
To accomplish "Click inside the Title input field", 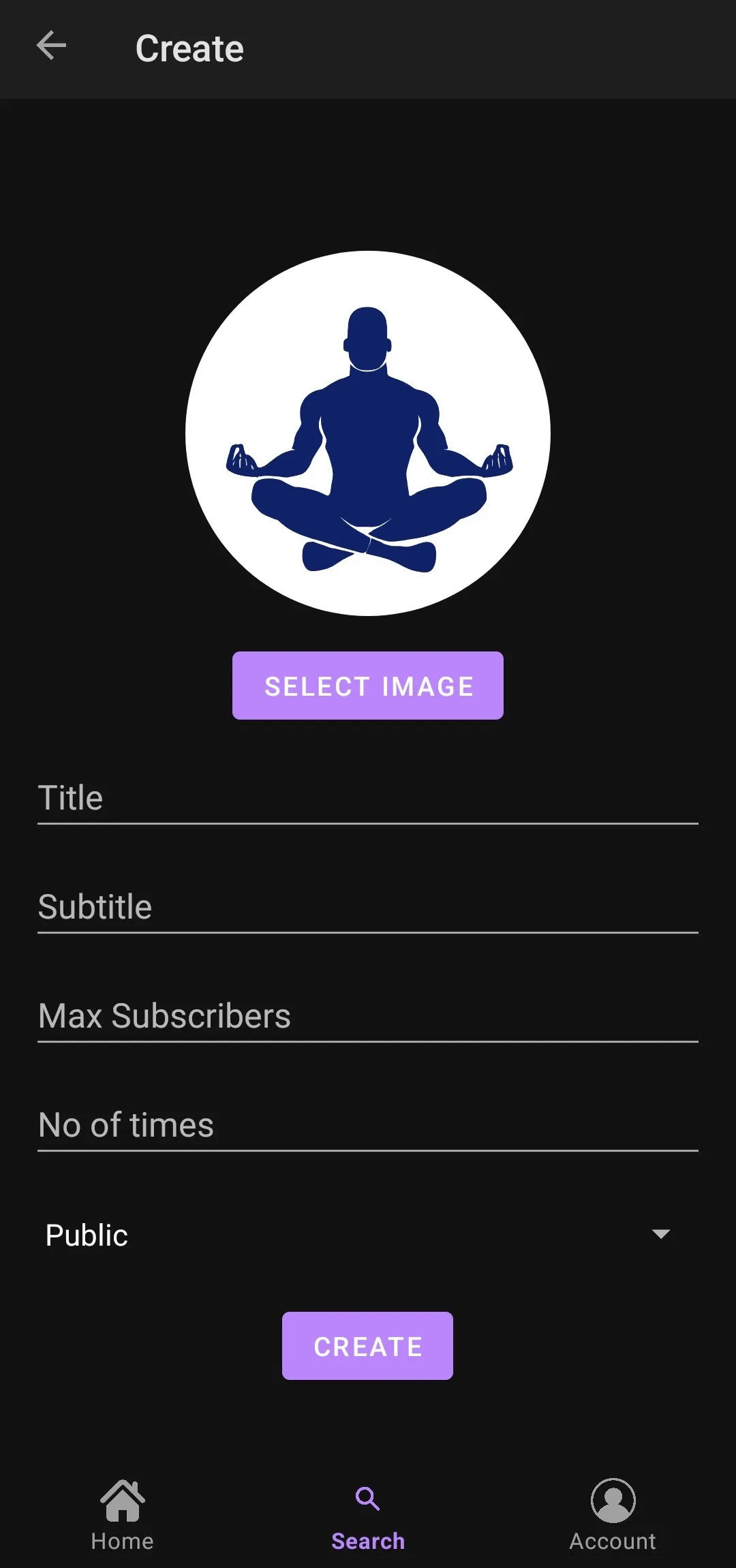I will pos(367,797).
